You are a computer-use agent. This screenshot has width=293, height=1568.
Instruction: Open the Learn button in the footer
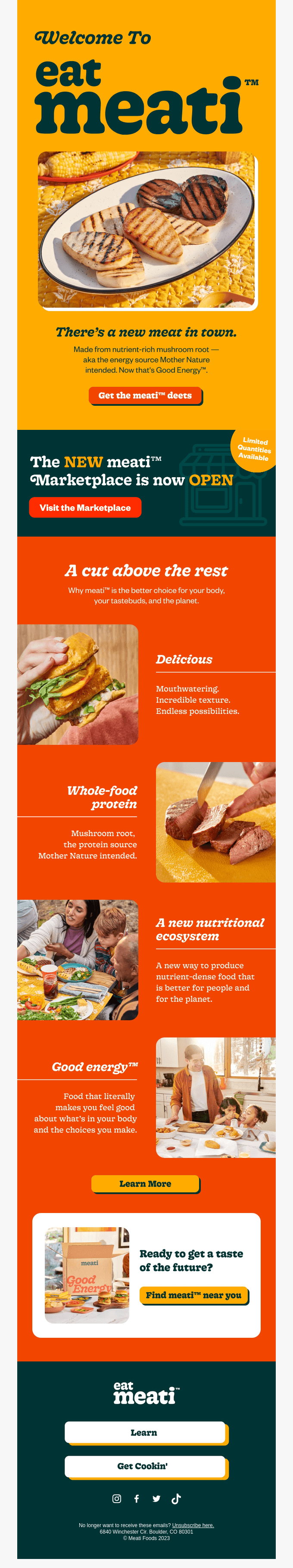pyautogui.click(x=144, y=1432)
